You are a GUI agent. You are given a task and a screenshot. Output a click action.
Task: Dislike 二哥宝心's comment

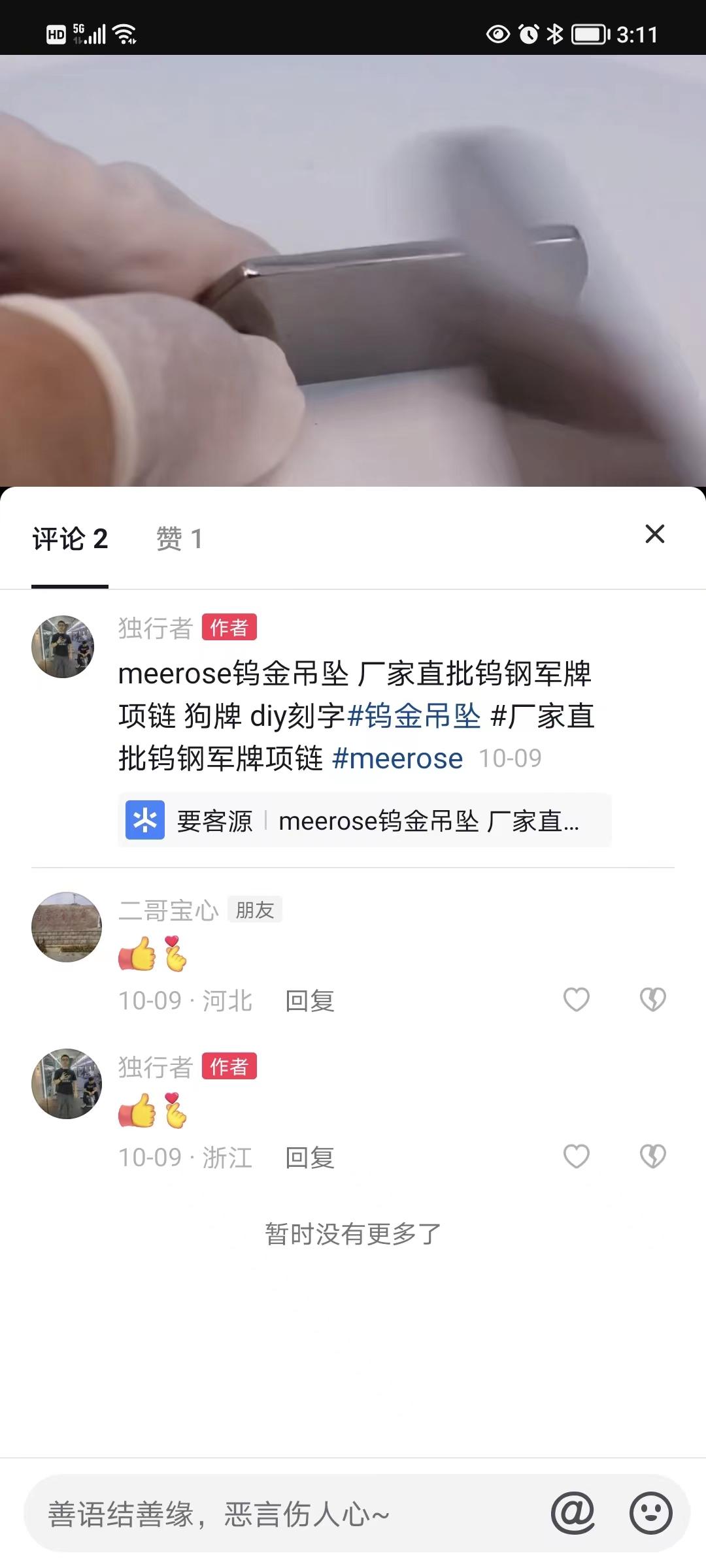(652, 1000)
